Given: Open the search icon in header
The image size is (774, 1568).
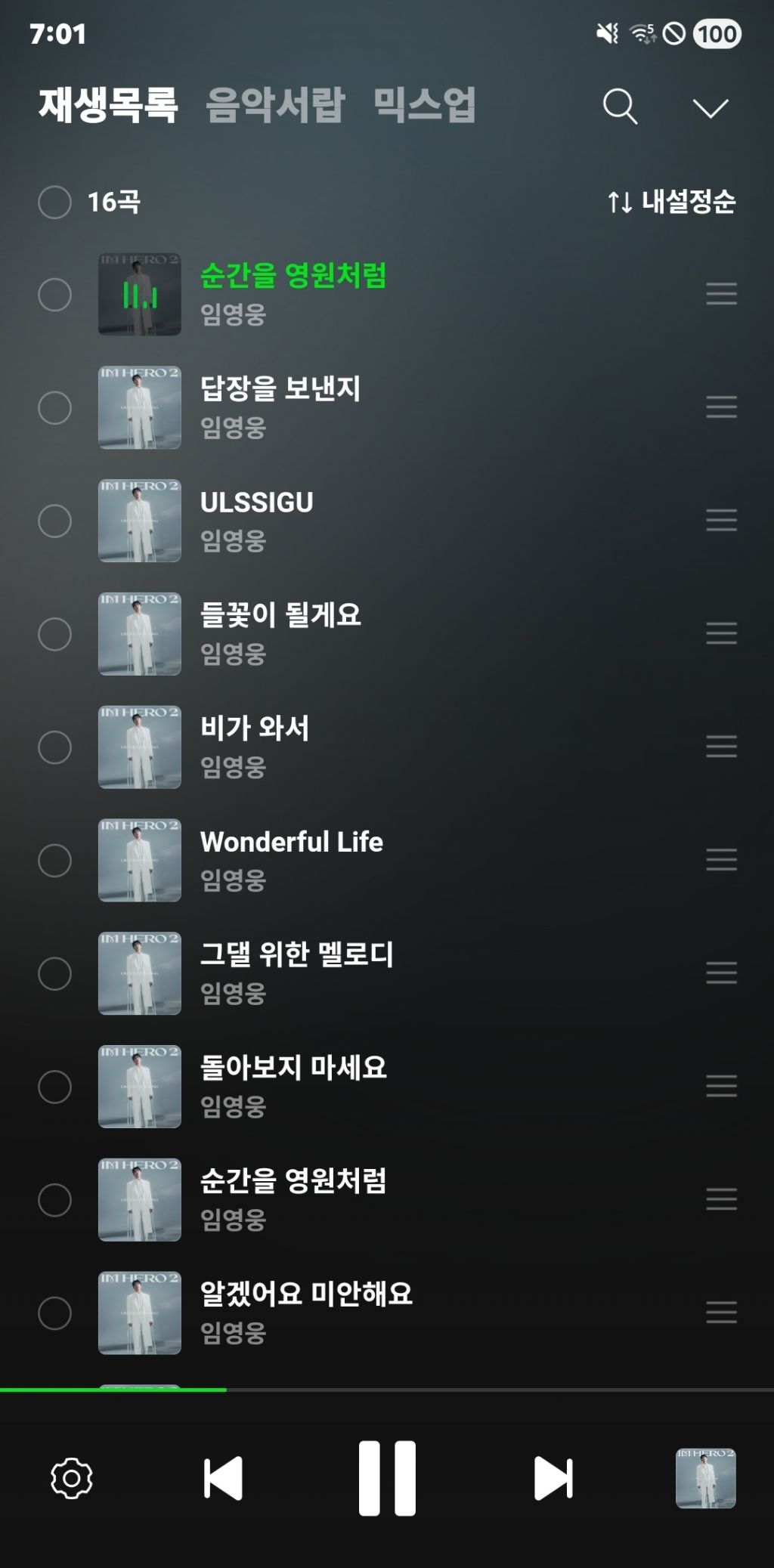Looking at the screenshot, I should 620,107.
